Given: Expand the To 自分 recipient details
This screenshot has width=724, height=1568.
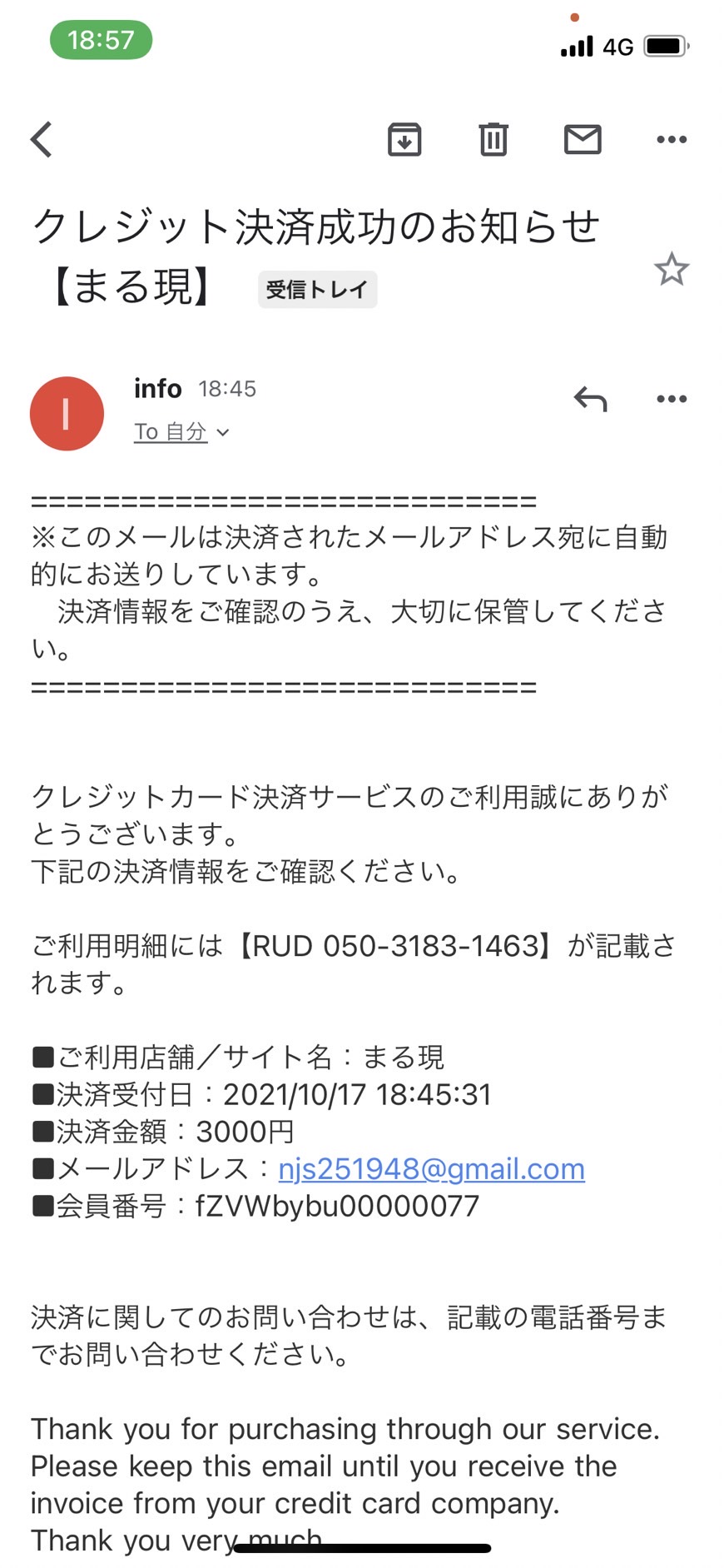Looking at the screenshot, I should tap(181, 431).
